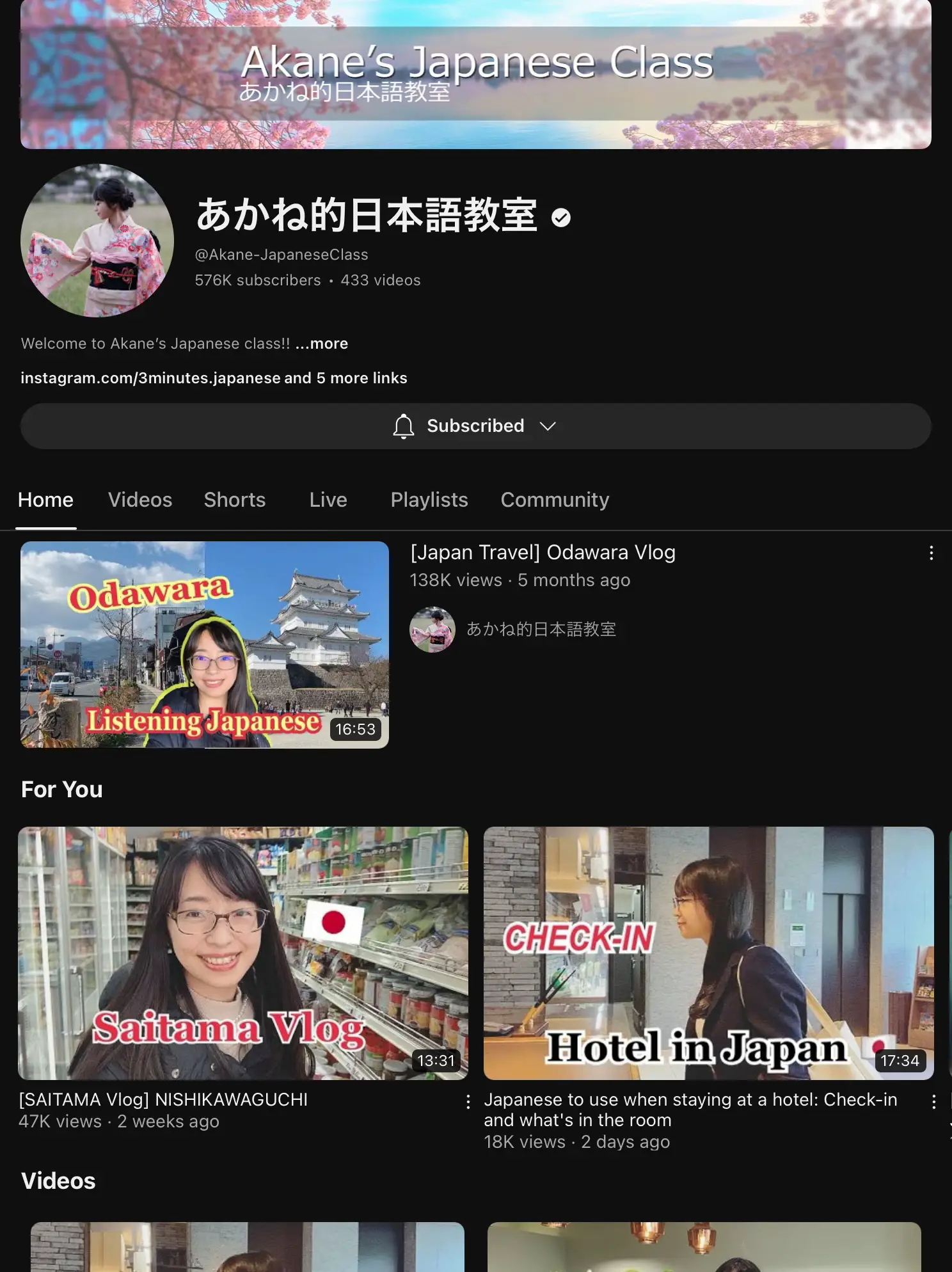This screenshot has height=1272, width=952.
Task: Click the channel avatar photo
Action: tap(97, 240)
